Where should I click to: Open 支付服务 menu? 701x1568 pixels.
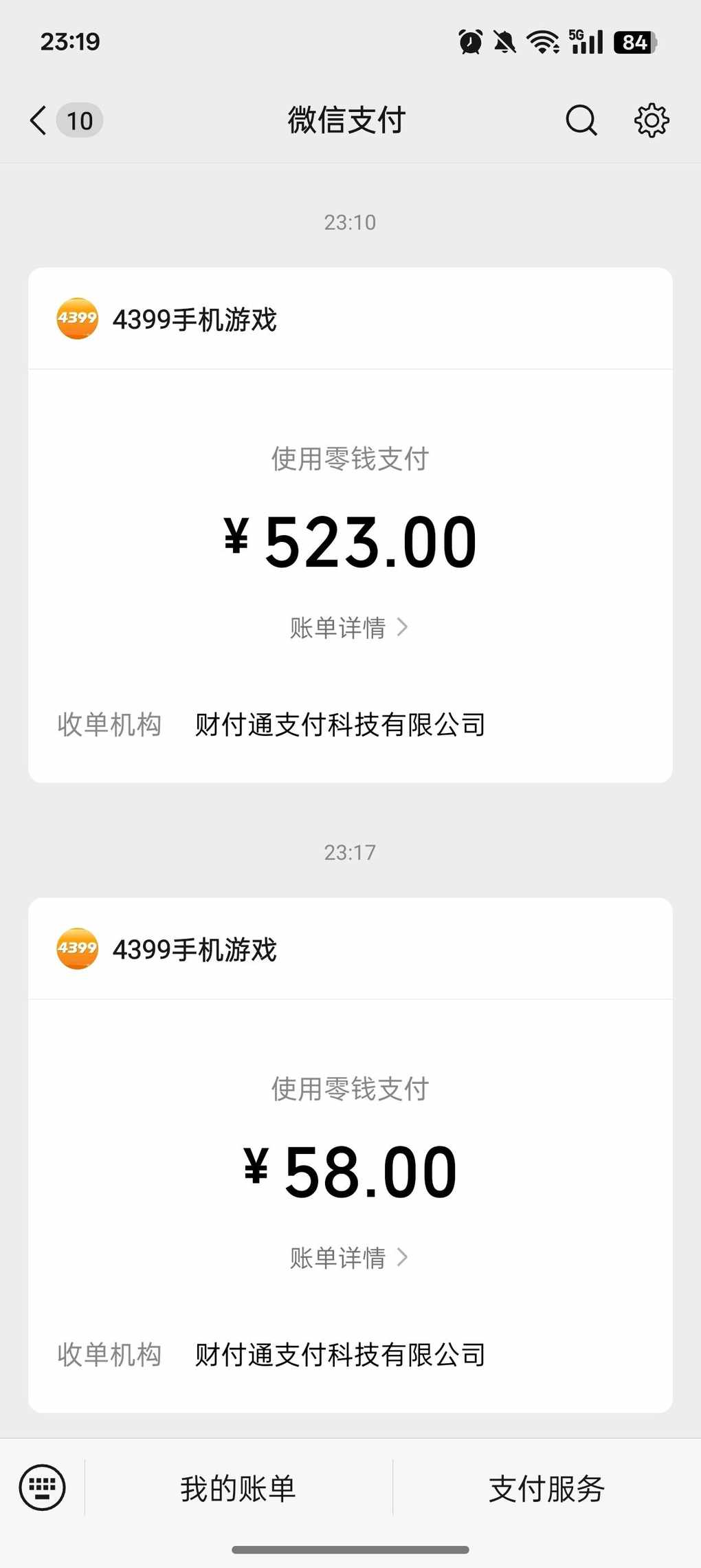[x=546, y=1488]
